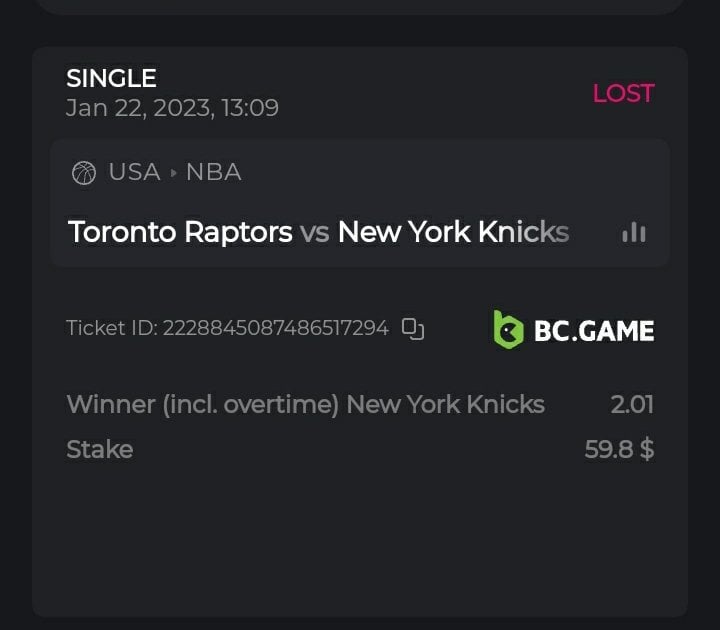The width and height of the screenshot is (720, 630).
Task: Copy the ticket ID
Action: [413, 328]
